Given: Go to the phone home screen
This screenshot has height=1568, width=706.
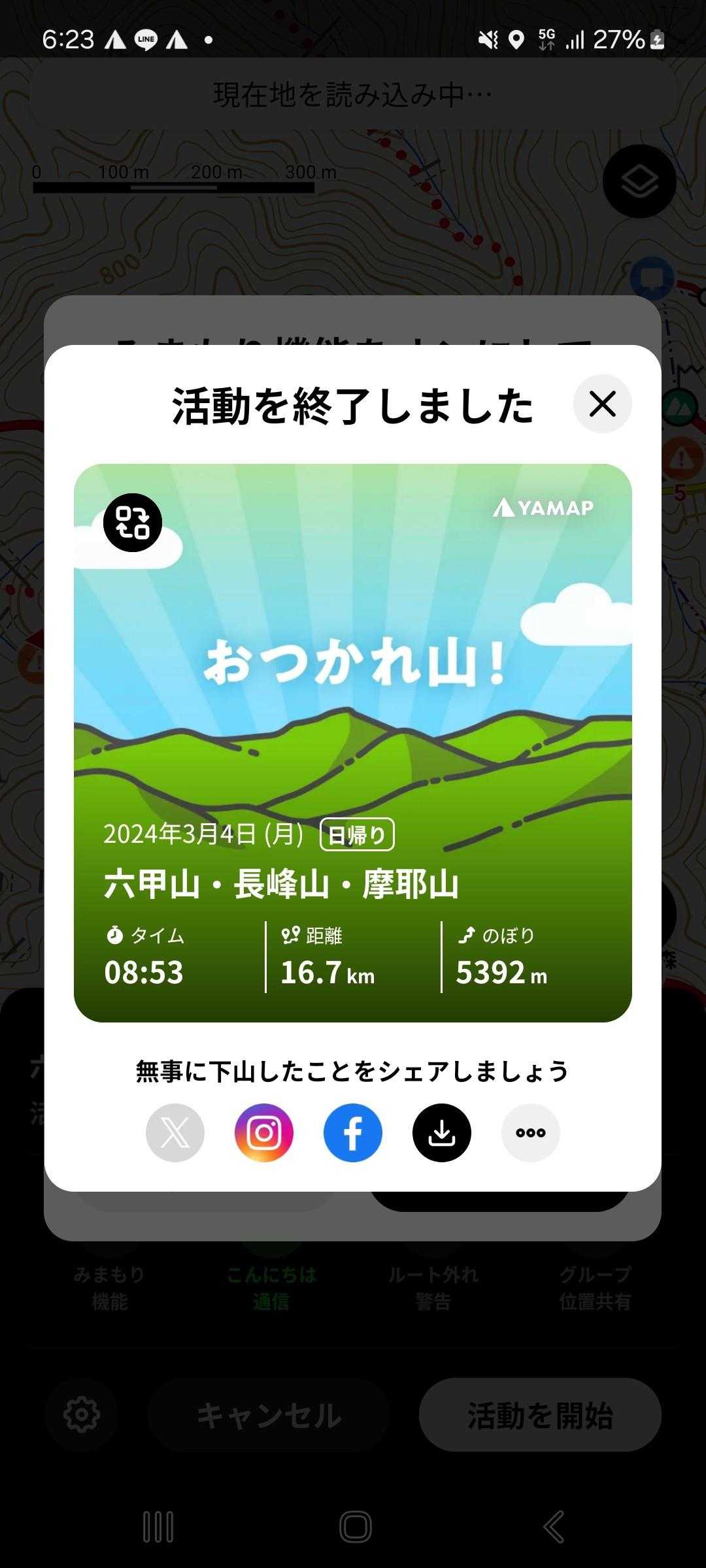Looking at the screenshot, I should pos(355,1527).
